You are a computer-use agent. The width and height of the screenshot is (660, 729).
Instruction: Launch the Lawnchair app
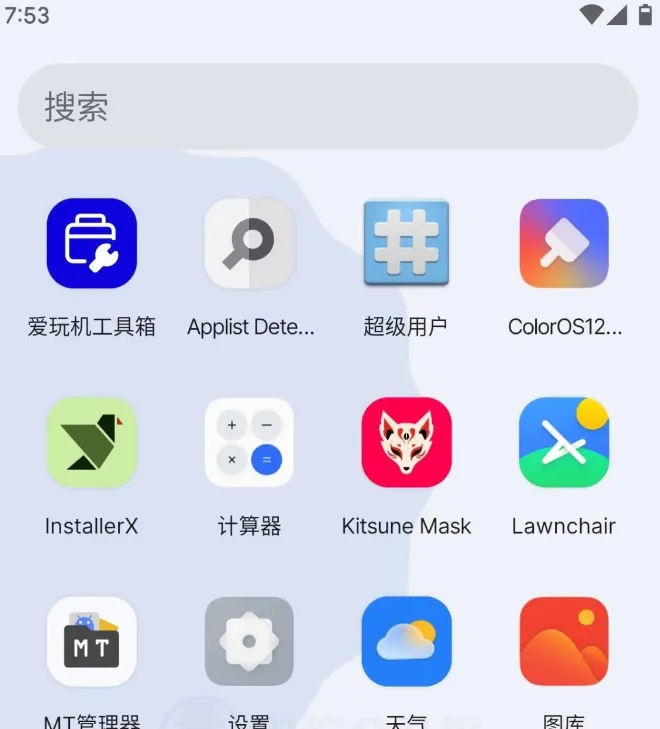[x=564, y=443]
